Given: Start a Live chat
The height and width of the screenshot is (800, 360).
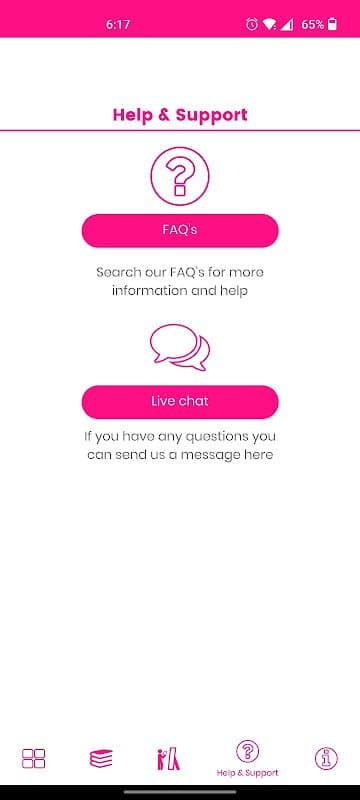Looking at the screenshot, I should pos(180,402).
